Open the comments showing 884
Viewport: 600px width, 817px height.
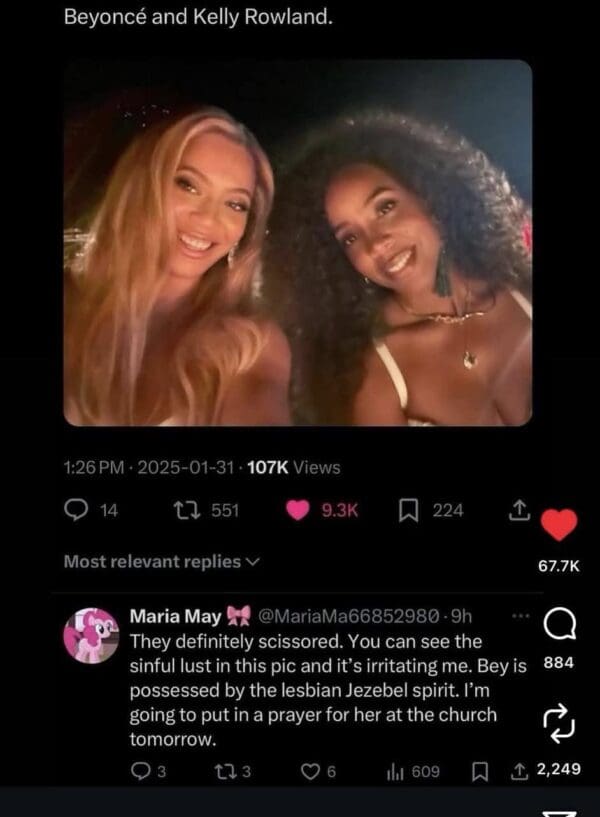559,625
